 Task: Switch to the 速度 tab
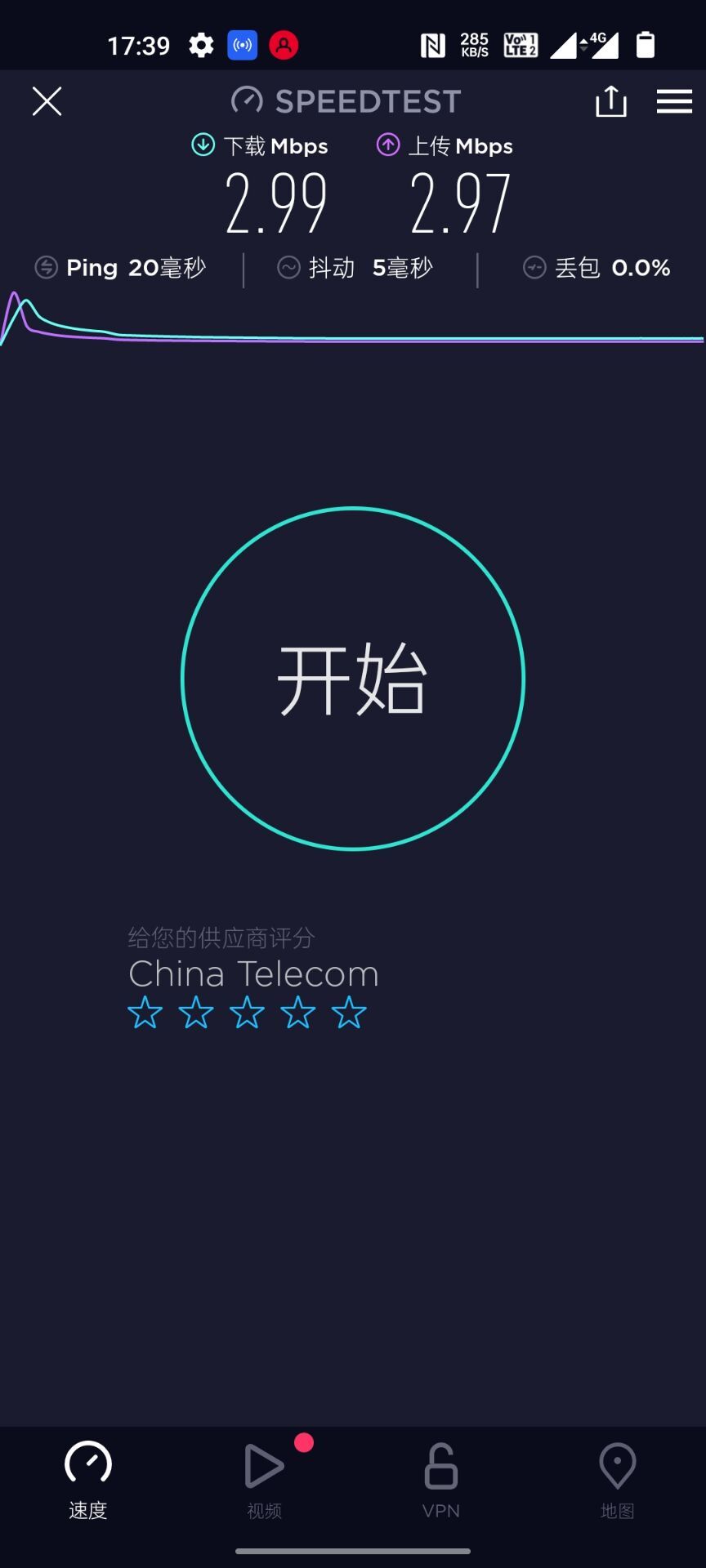tap(88, 1480)
